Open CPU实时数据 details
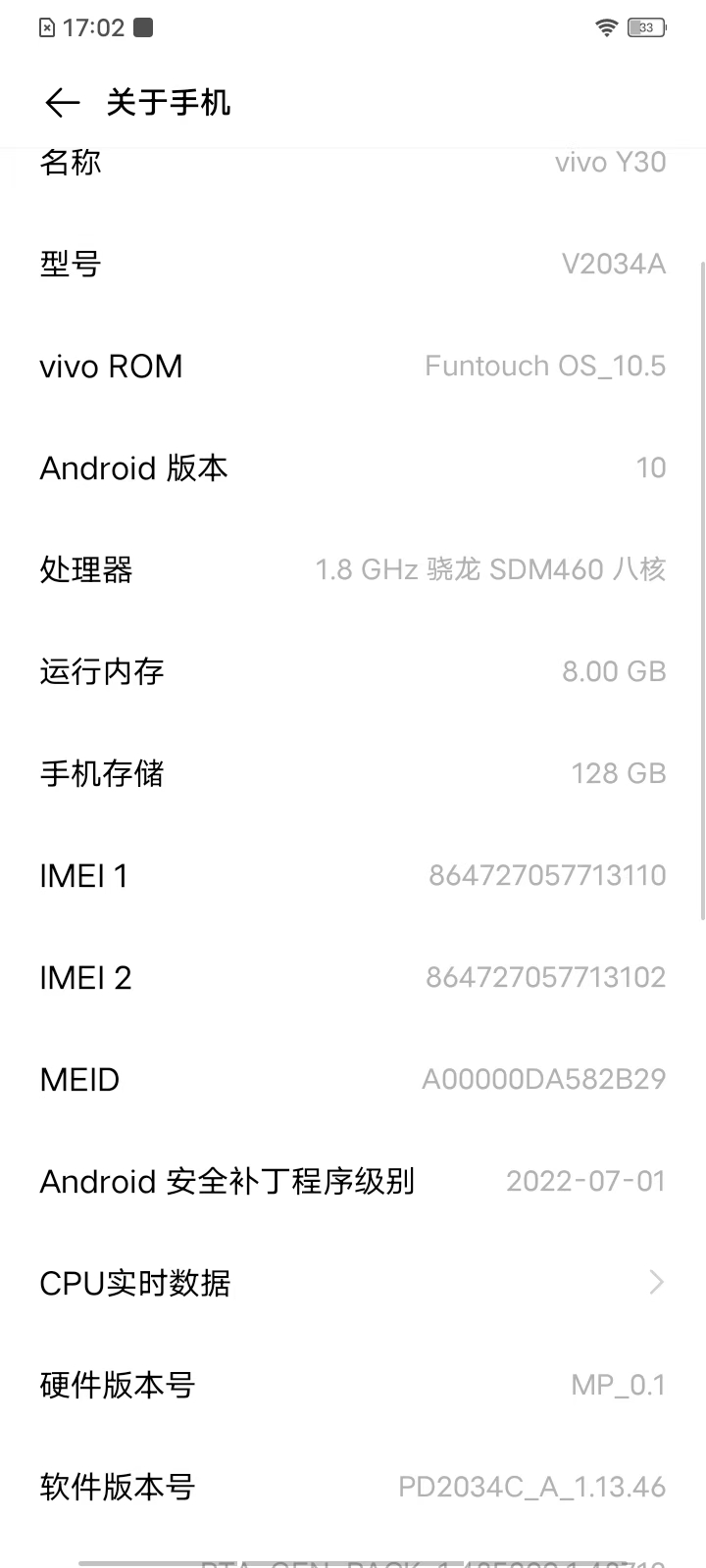This screenshot has width=706, height=1568. [353, 1283]
